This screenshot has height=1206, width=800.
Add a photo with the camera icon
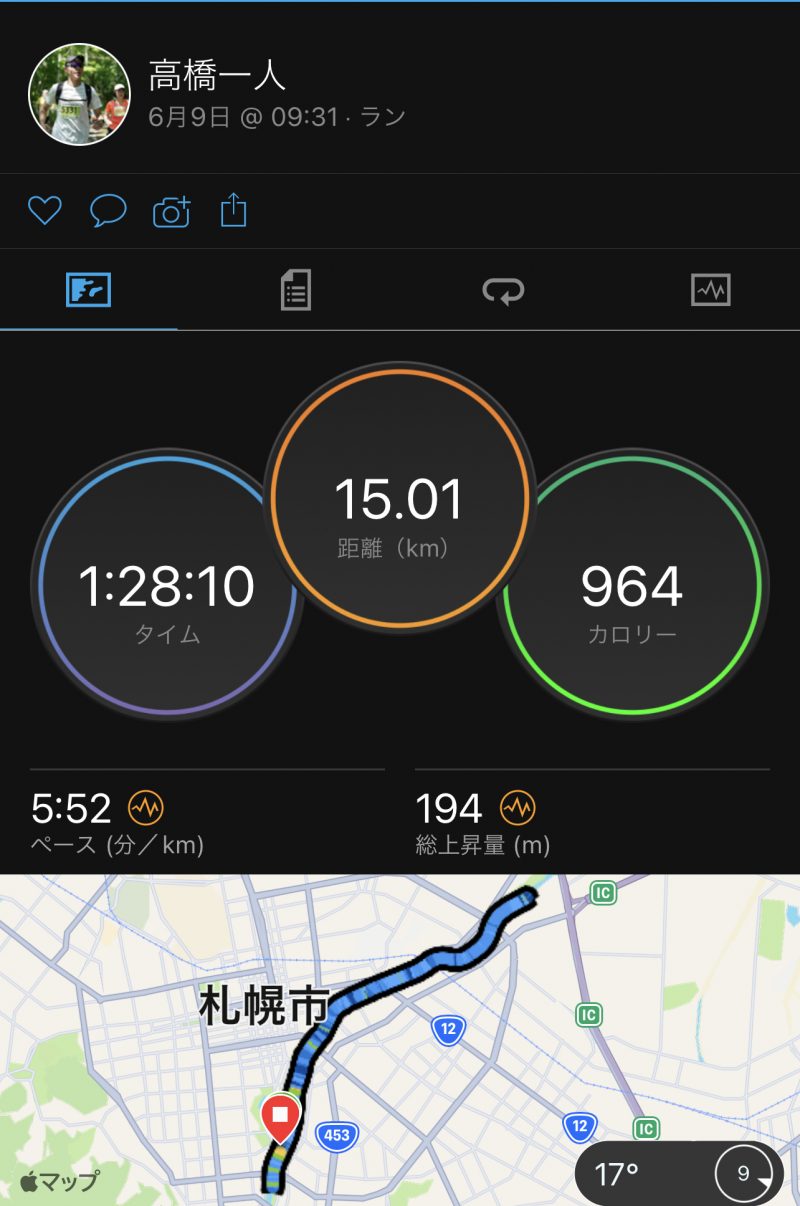click(x=171, y=212)
